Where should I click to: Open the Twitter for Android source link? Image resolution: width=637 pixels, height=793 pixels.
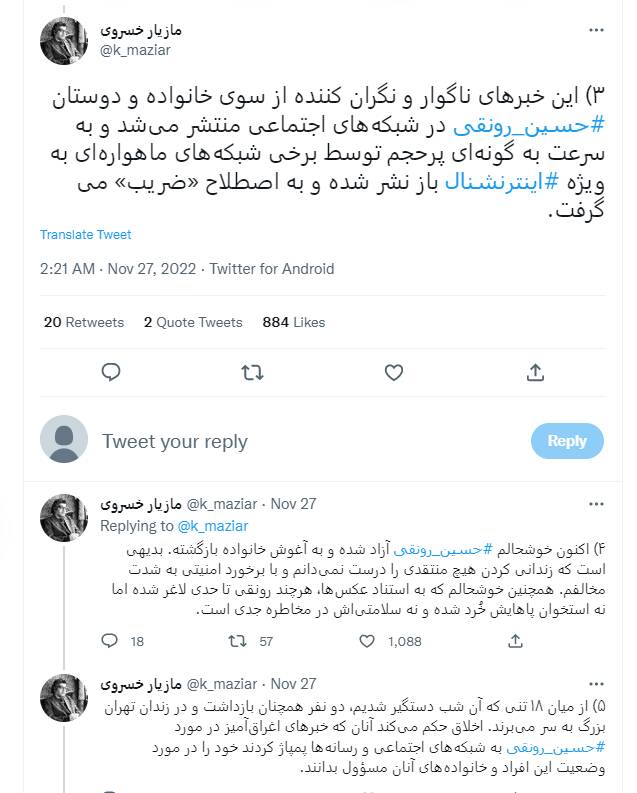point(273,269)
